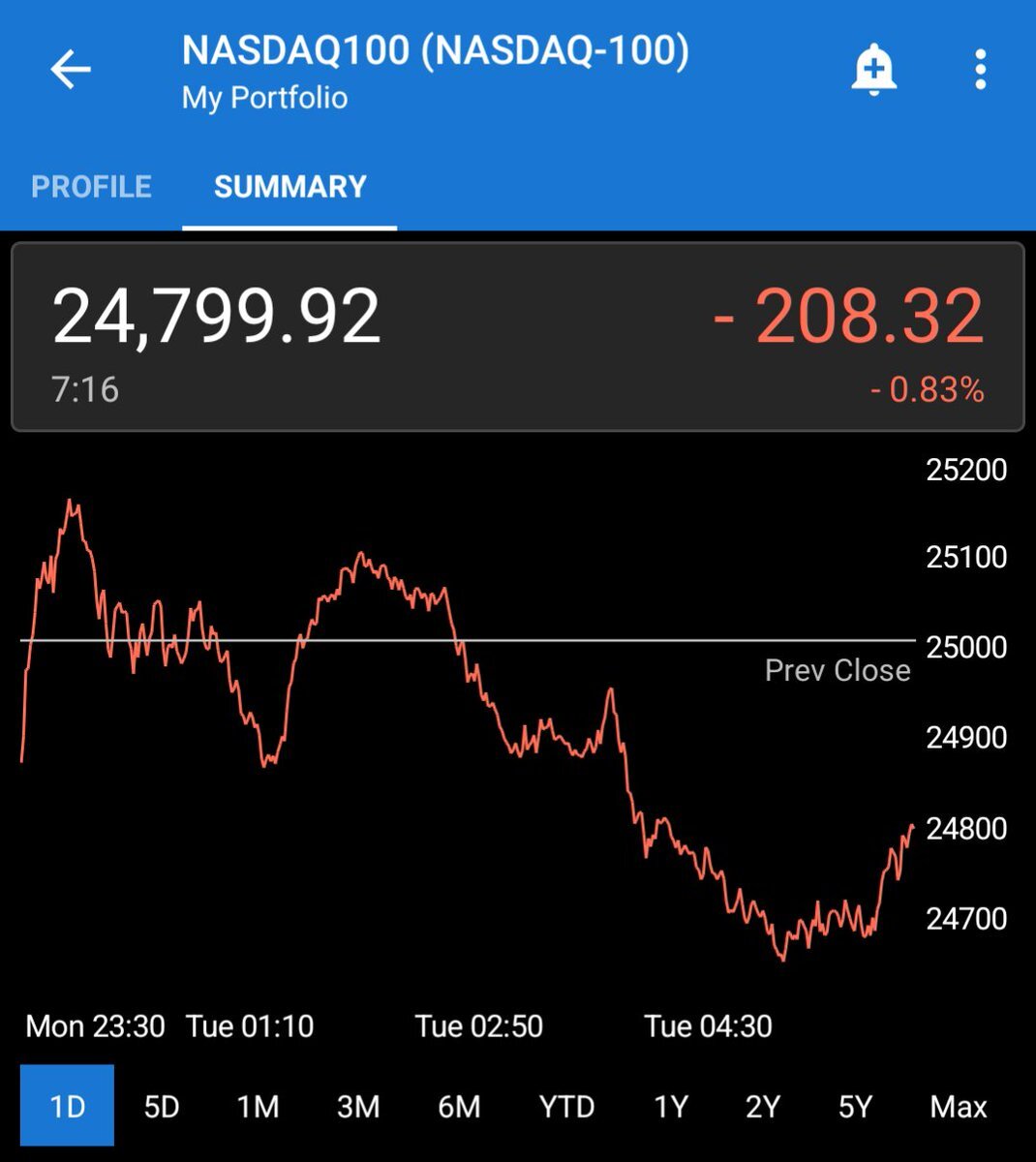The image size is (1036, 1162).
Task: Go back using the arrow icon
Action: point(71,70)
